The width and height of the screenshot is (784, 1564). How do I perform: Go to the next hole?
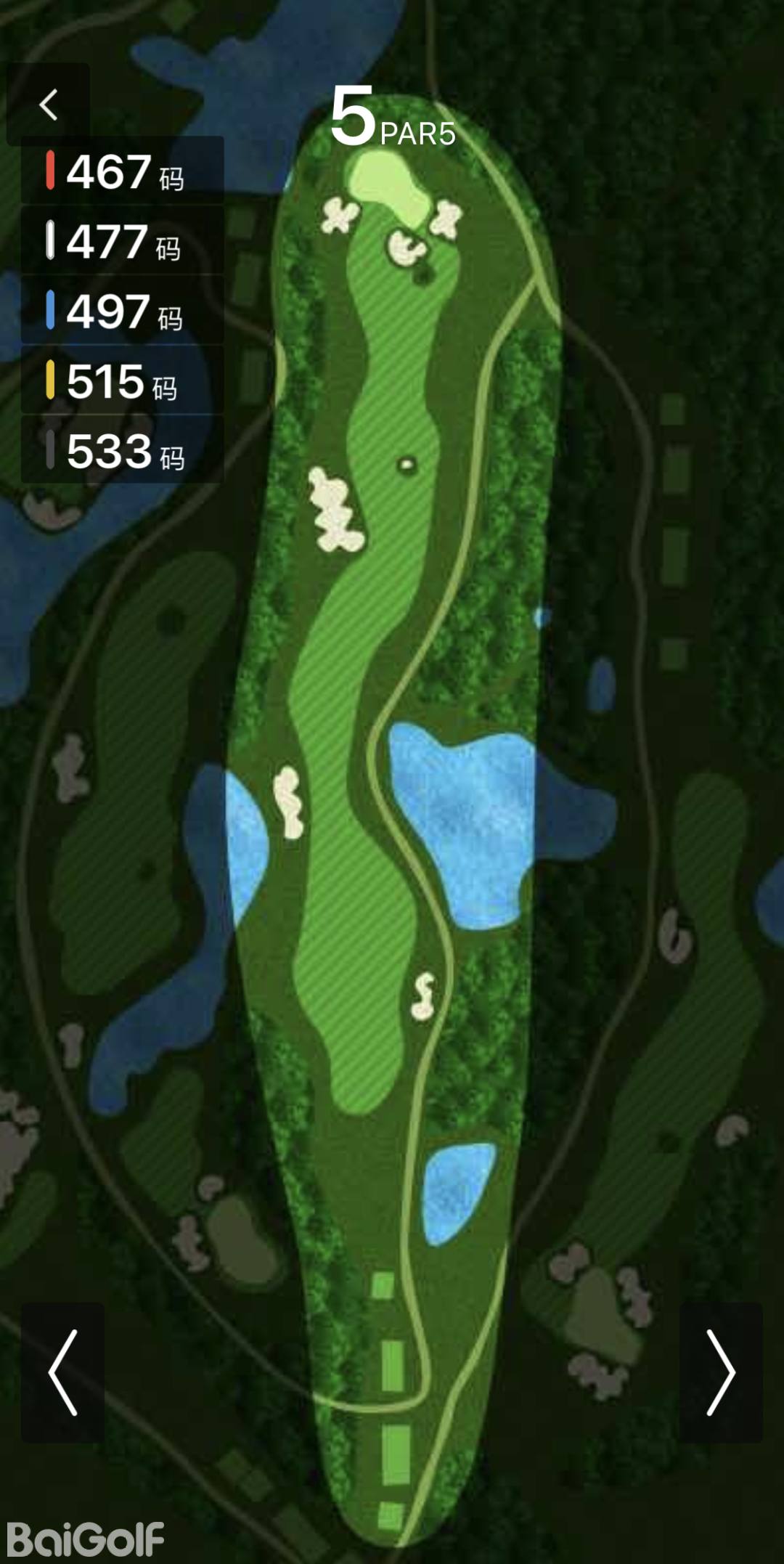point(721,1372)
